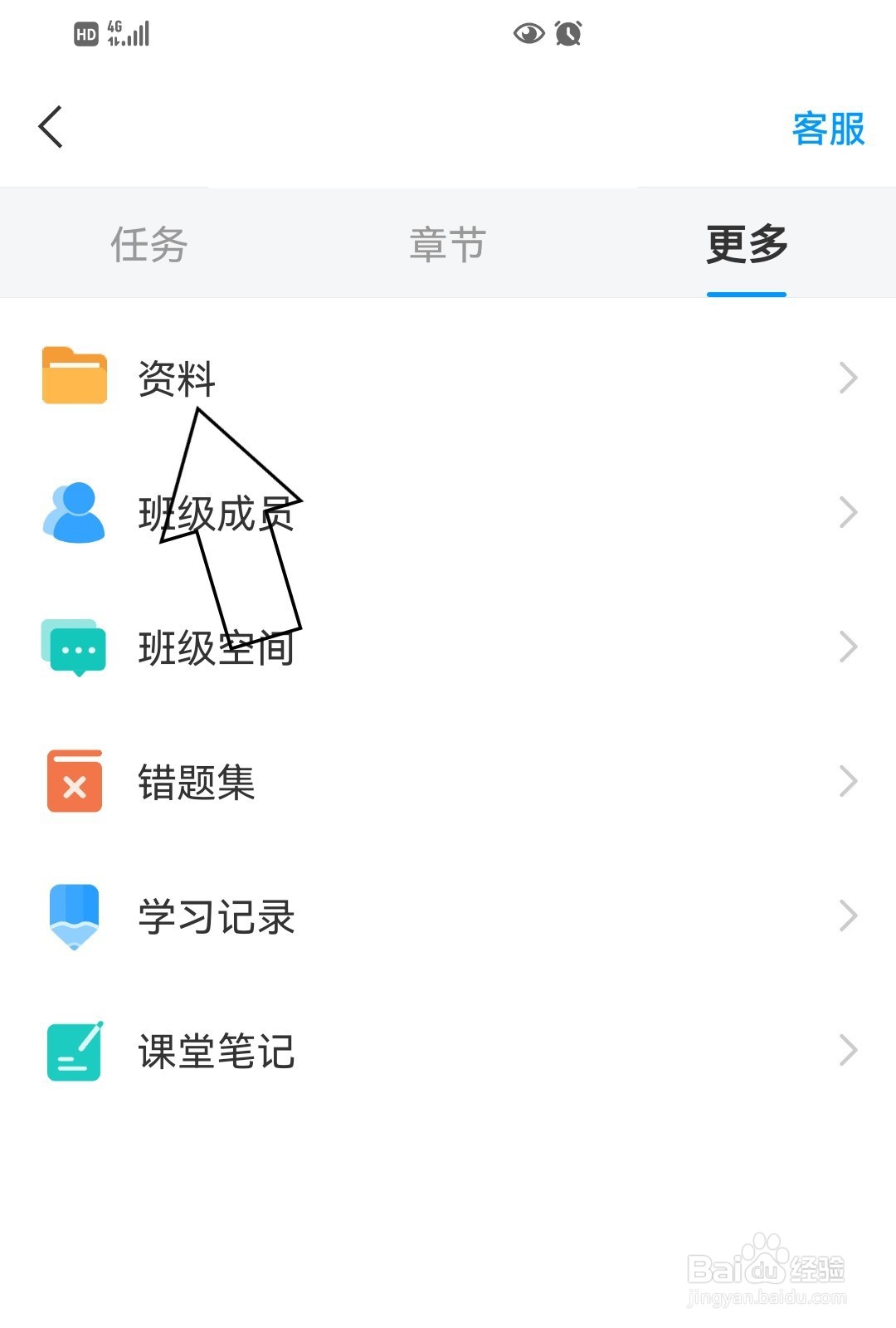The height and width of the screenshot is (1328, 896).
Task: Open 课堂笔记 via its chevron arrow
Action: click(x=848, y=1050)
